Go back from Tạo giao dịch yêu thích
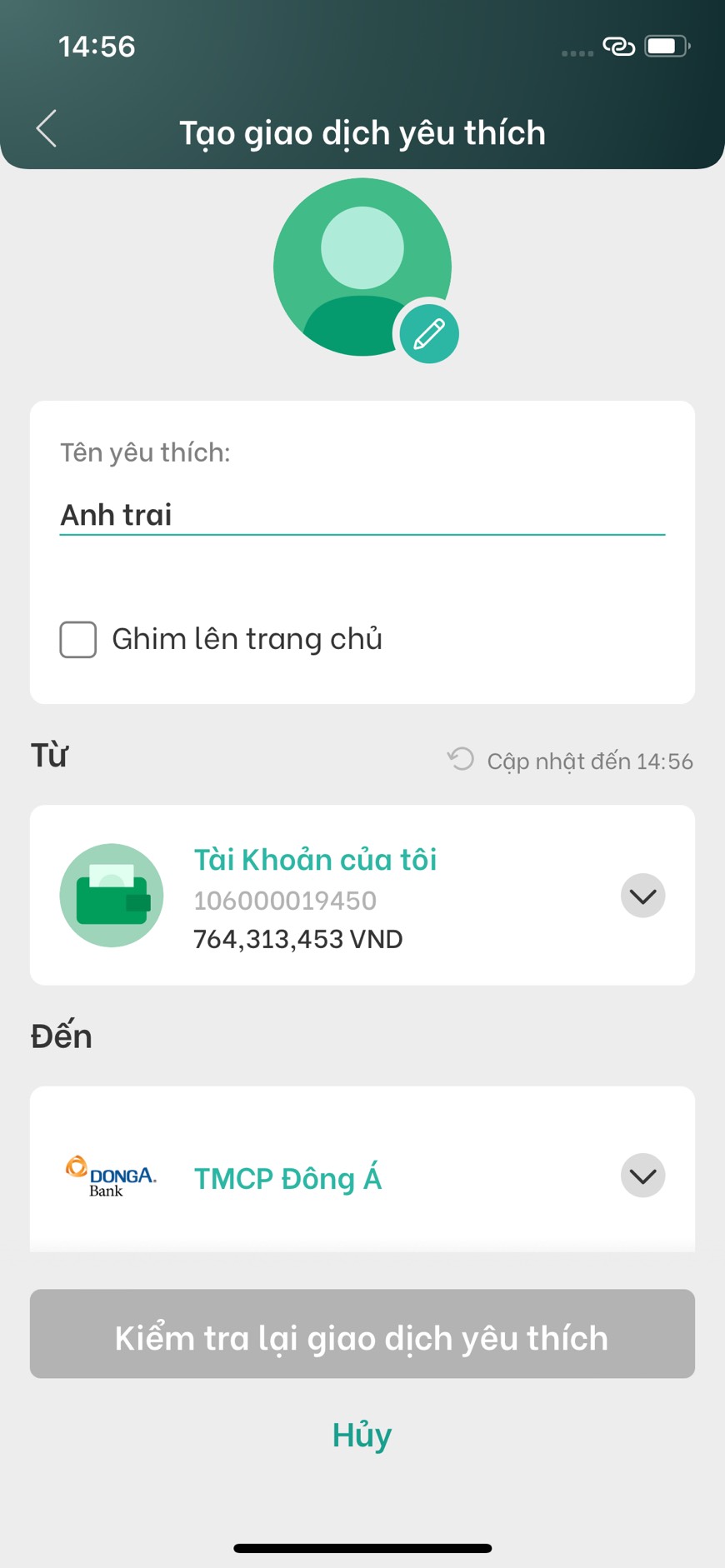Viewport: 725px width, 1568px height. tap(47, 129)
